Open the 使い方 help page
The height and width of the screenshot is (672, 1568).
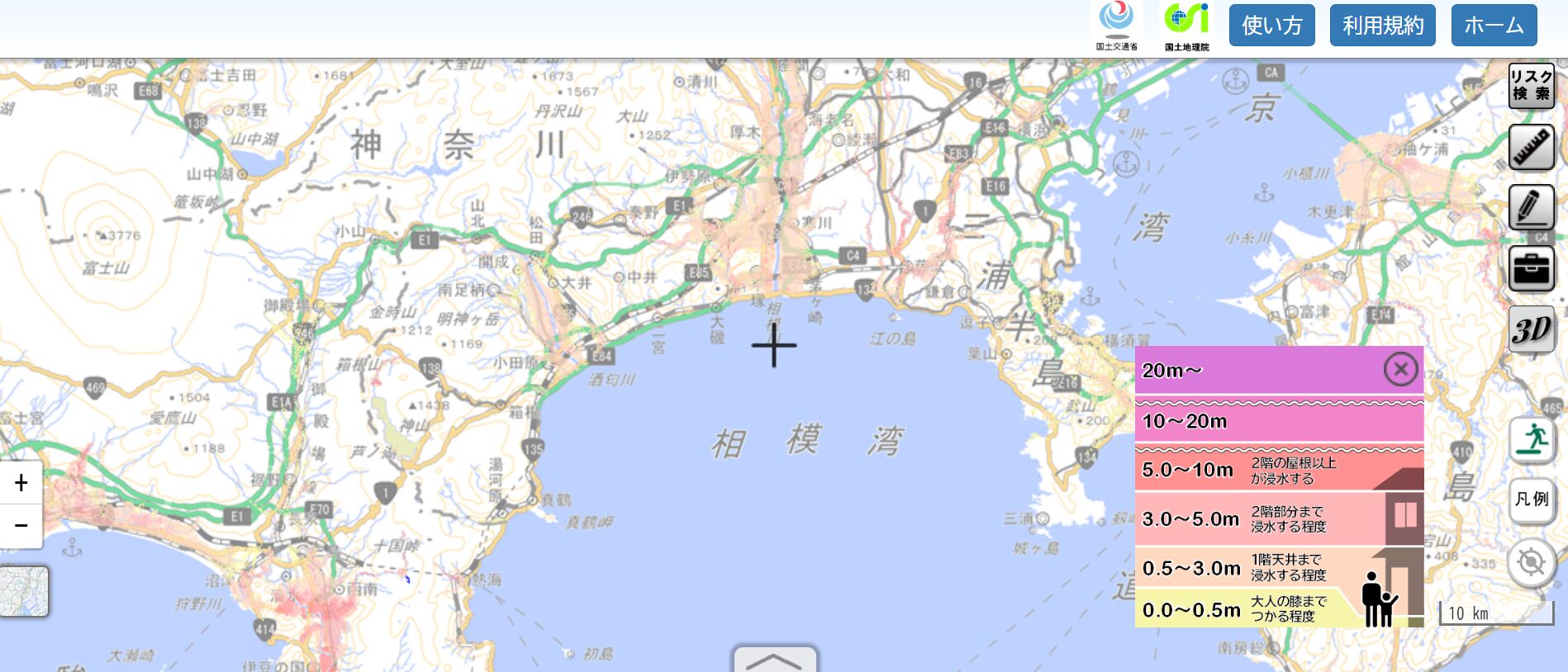(x=1271, y=26)
